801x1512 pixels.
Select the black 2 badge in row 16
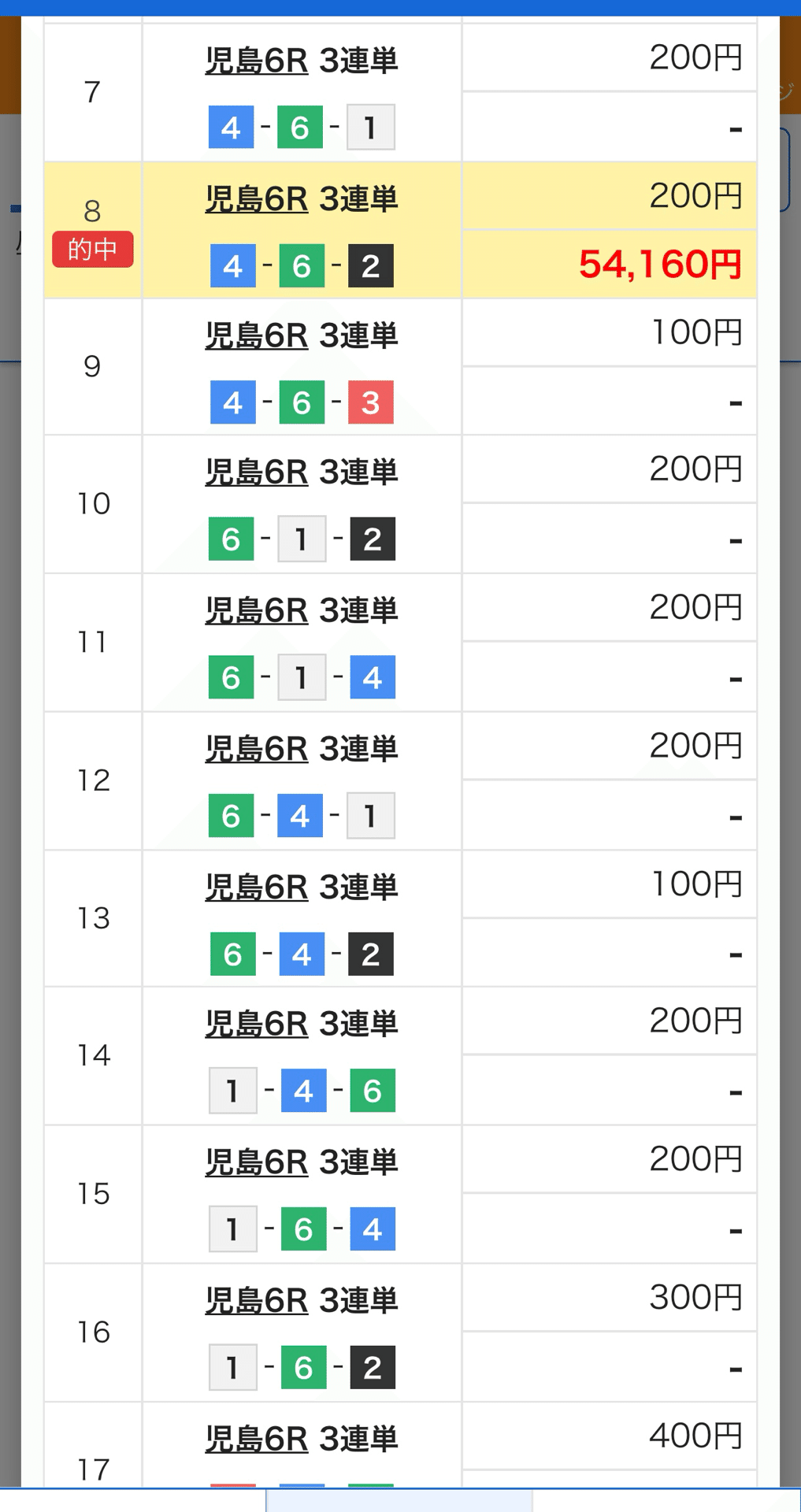tap(370, 1366)
